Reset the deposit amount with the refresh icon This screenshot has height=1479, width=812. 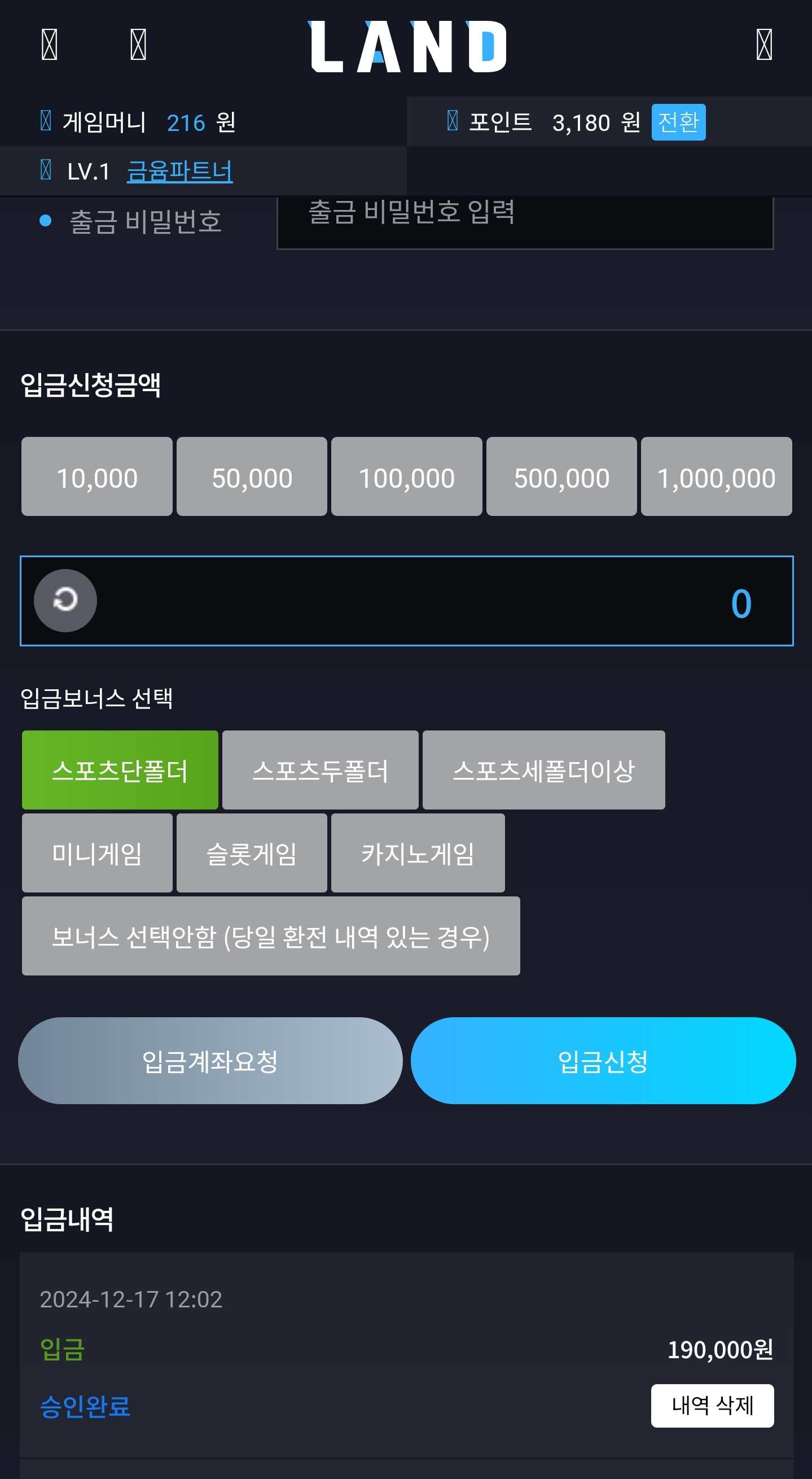tap(65, 601)
